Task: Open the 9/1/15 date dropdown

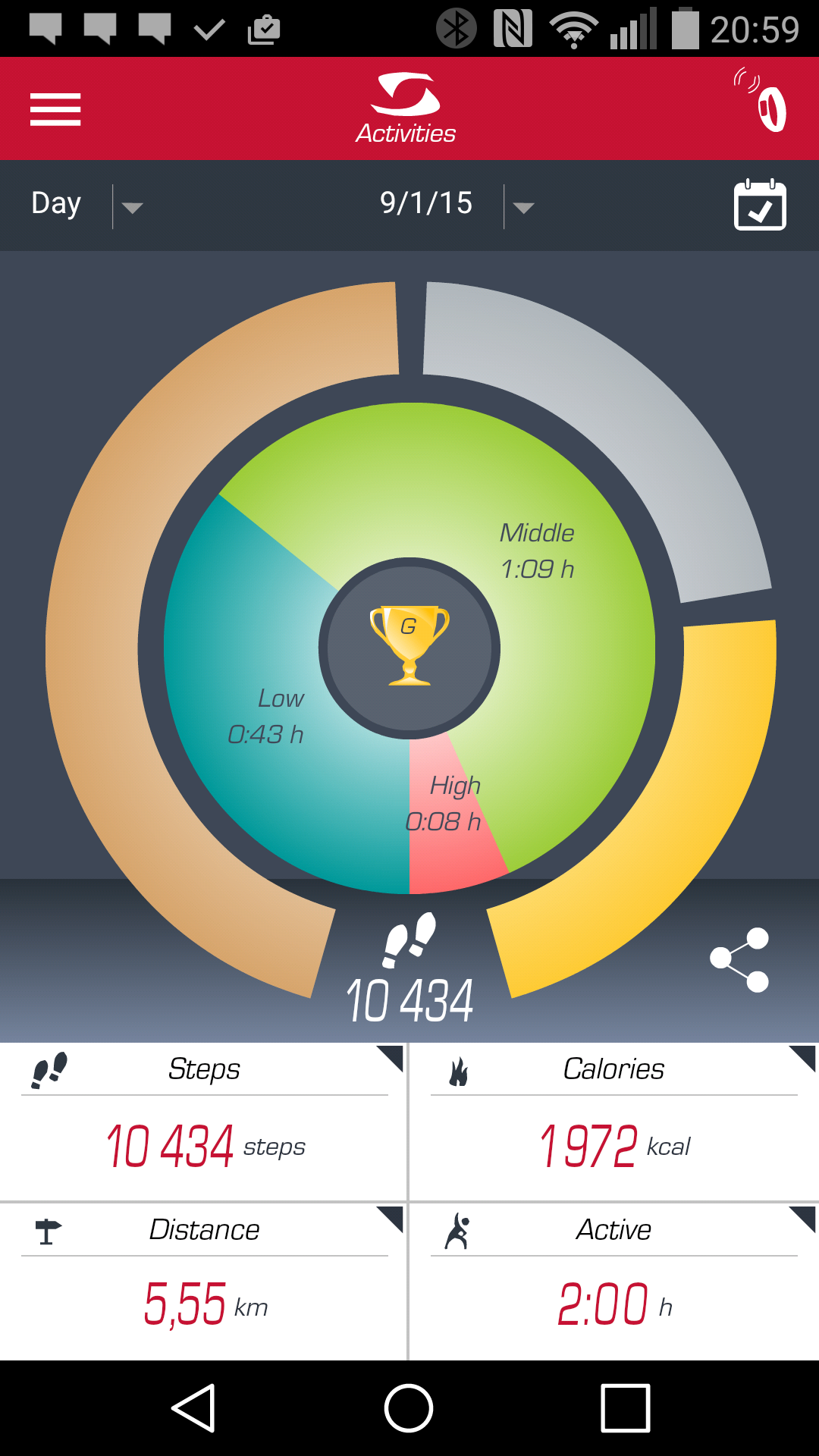Action: pos(457,205)
